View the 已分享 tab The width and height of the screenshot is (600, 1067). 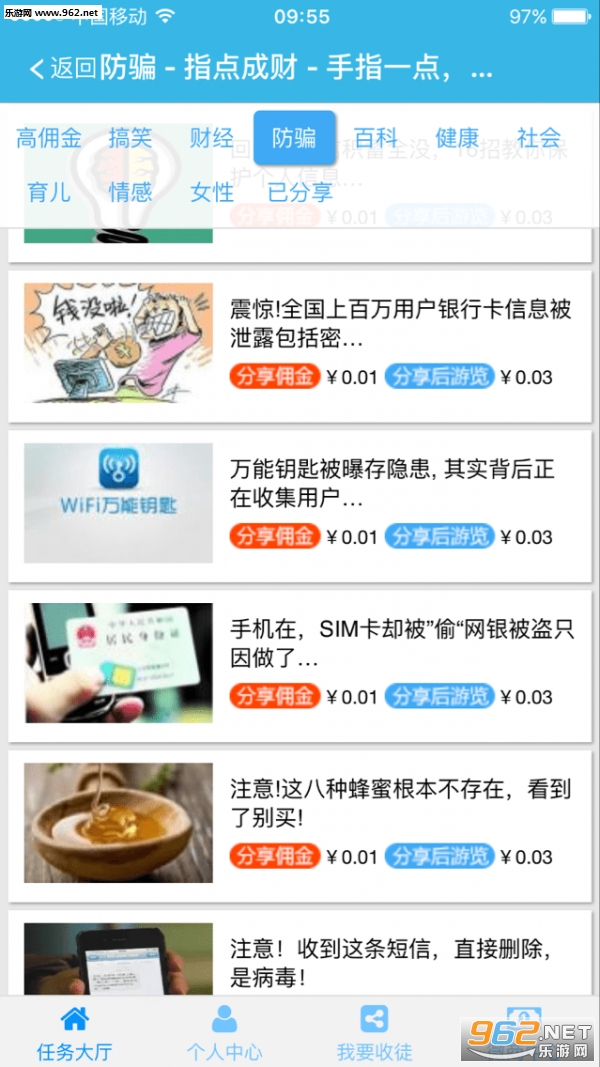tap(301, 191)
